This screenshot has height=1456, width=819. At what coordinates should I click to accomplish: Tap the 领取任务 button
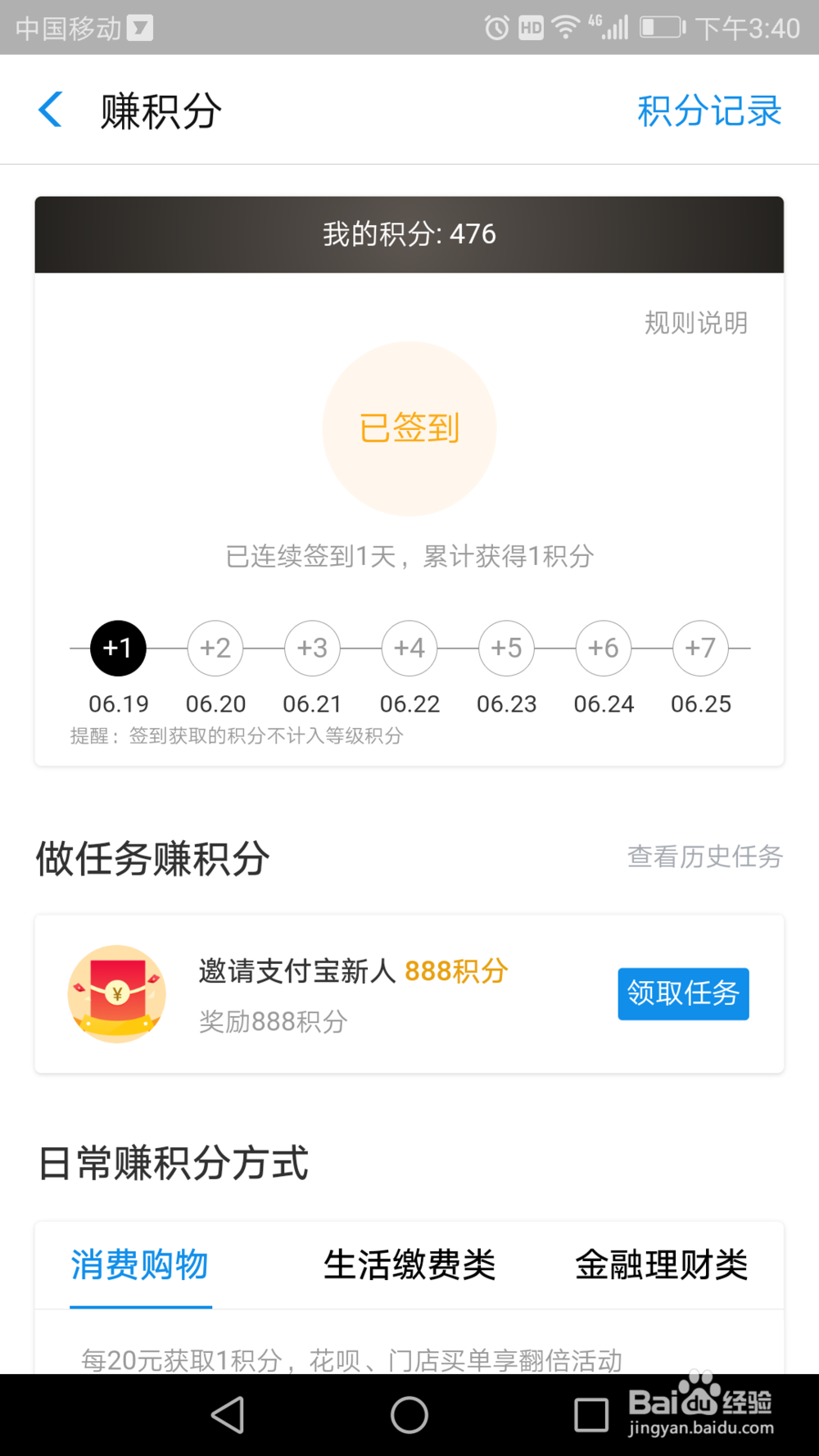tap(683, 993)
